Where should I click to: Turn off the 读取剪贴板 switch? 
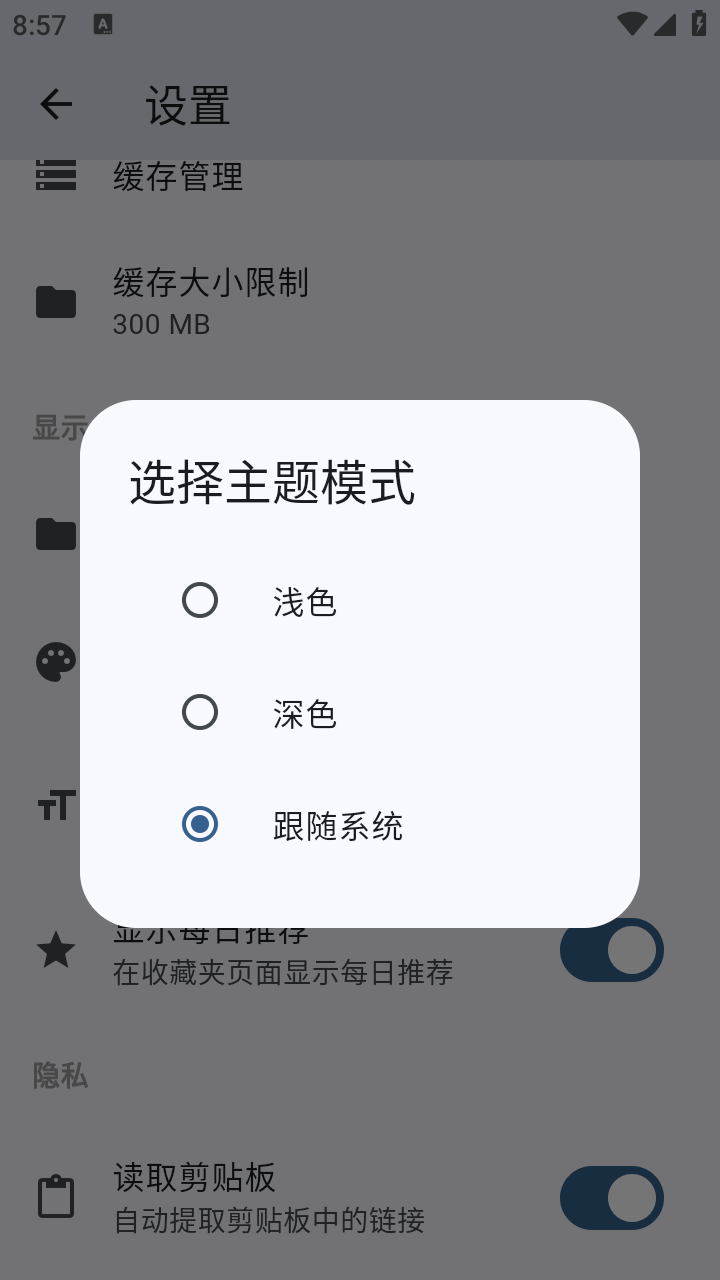pos(612,1197)
